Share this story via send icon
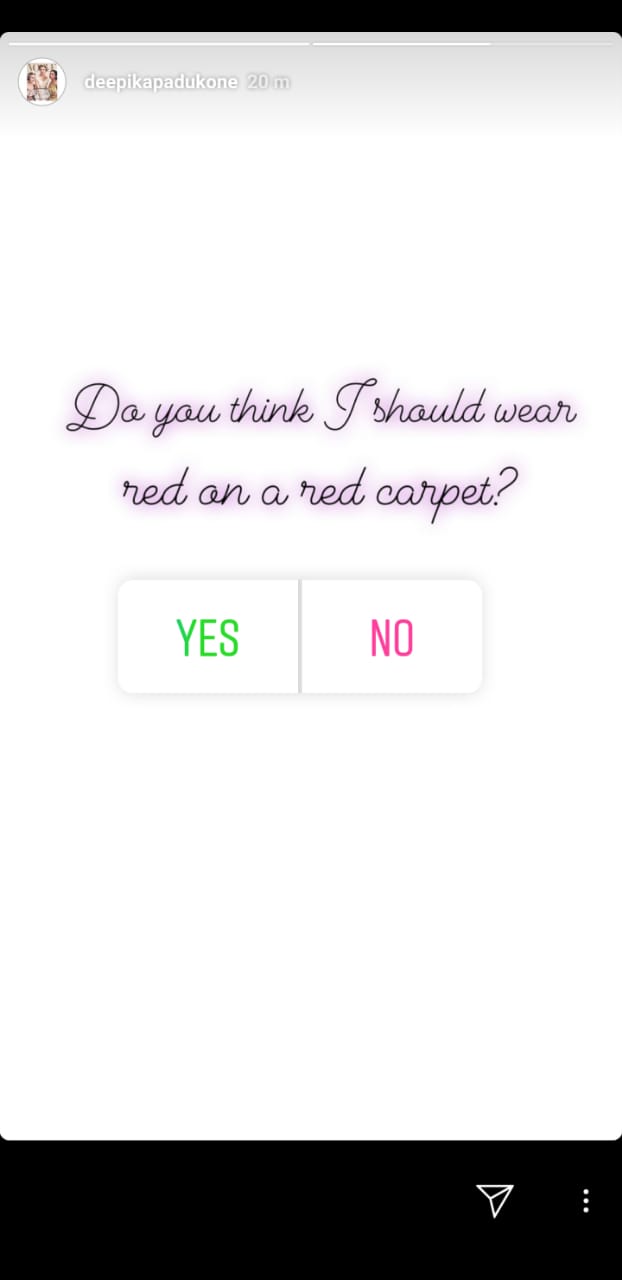Image resolution: width=622 pixels, height=1280 pixels. pos(494,1200)
